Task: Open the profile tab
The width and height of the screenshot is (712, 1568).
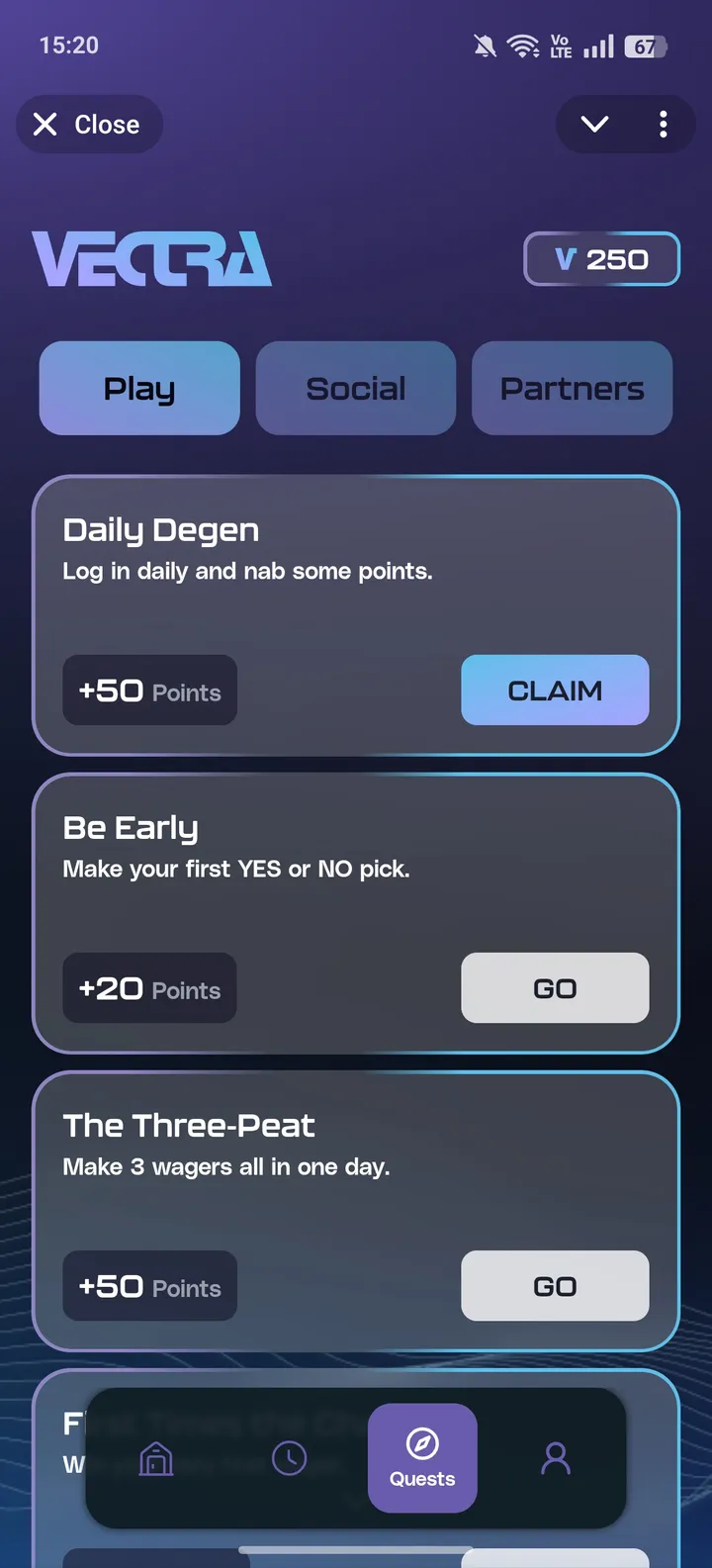Action: (x=556, y=1458)
